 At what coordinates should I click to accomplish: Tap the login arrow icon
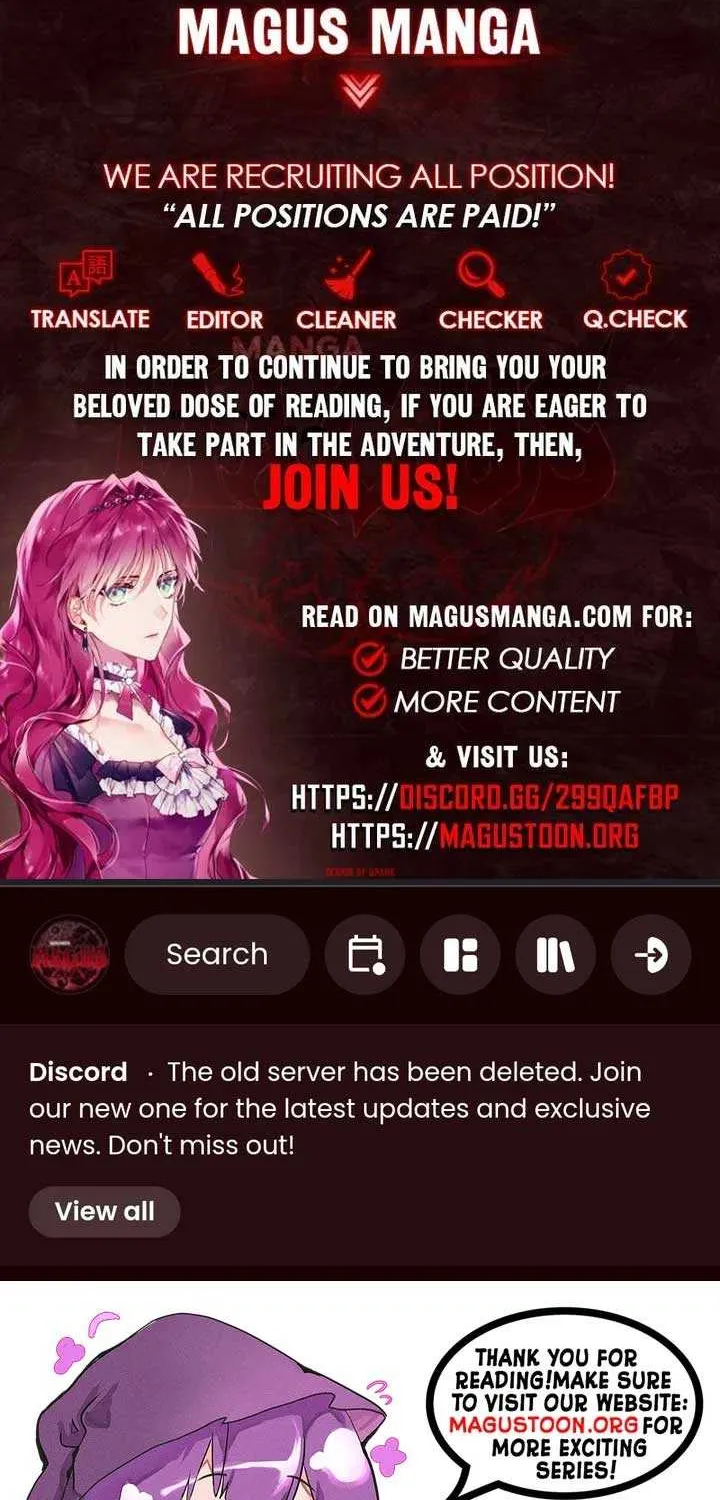coord(650,955)
